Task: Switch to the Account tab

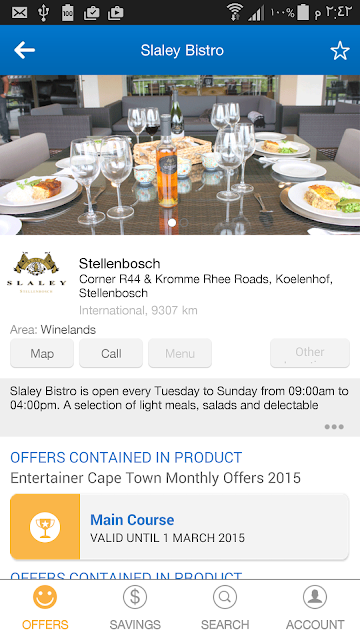Action: coord(315,608)
